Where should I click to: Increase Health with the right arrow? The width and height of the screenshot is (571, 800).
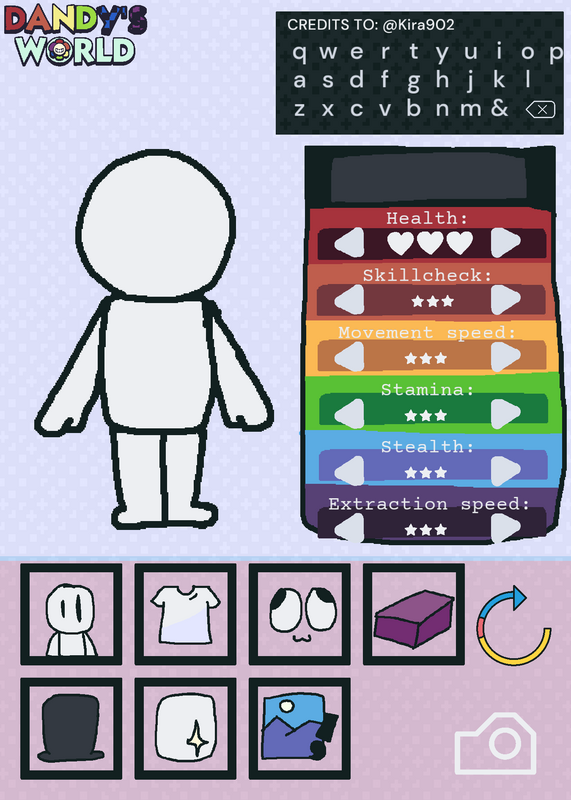tap(505, 242)
